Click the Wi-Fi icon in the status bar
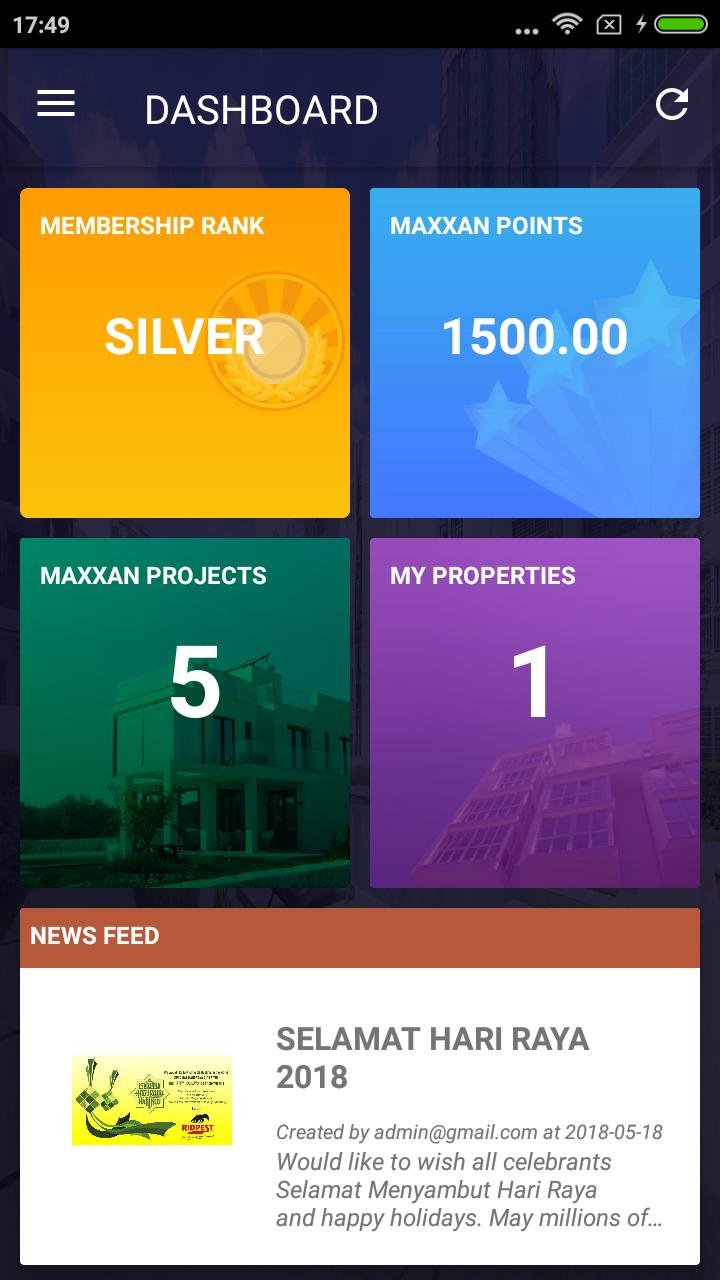The width and height of the screenshot is (720, 1280). coord(569,27)
